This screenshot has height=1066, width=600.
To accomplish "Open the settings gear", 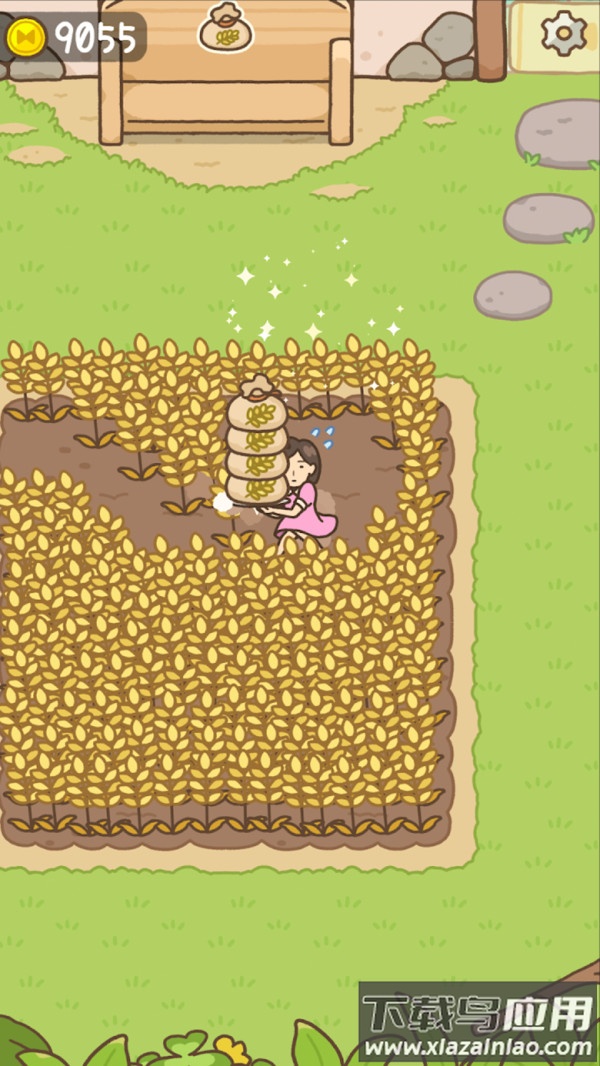I will pyautogui.click(x=563, y=34).
